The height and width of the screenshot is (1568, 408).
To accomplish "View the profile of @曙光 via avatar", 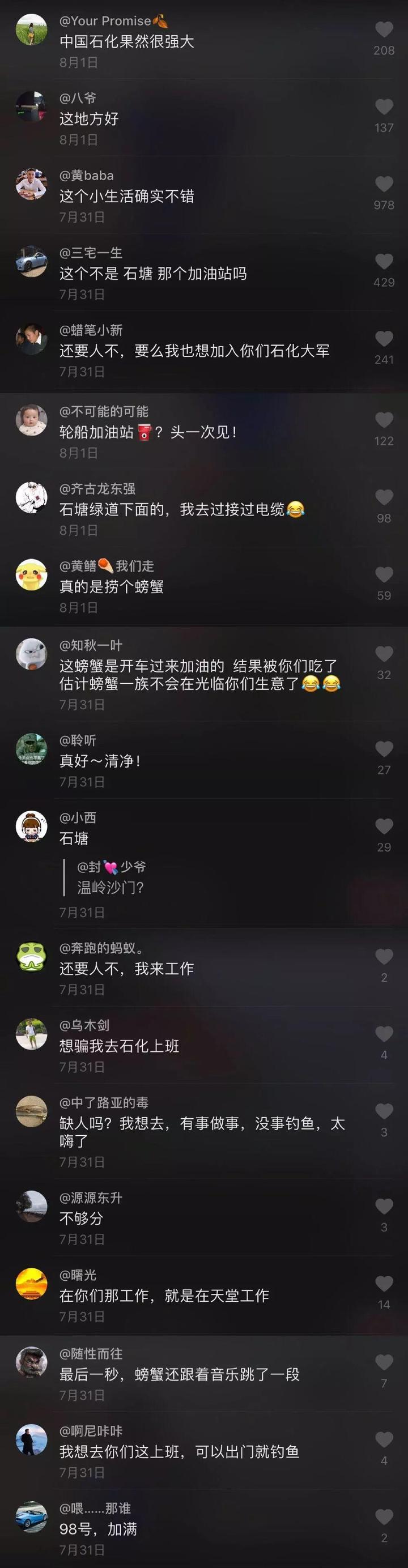I will coord(31,1284).
